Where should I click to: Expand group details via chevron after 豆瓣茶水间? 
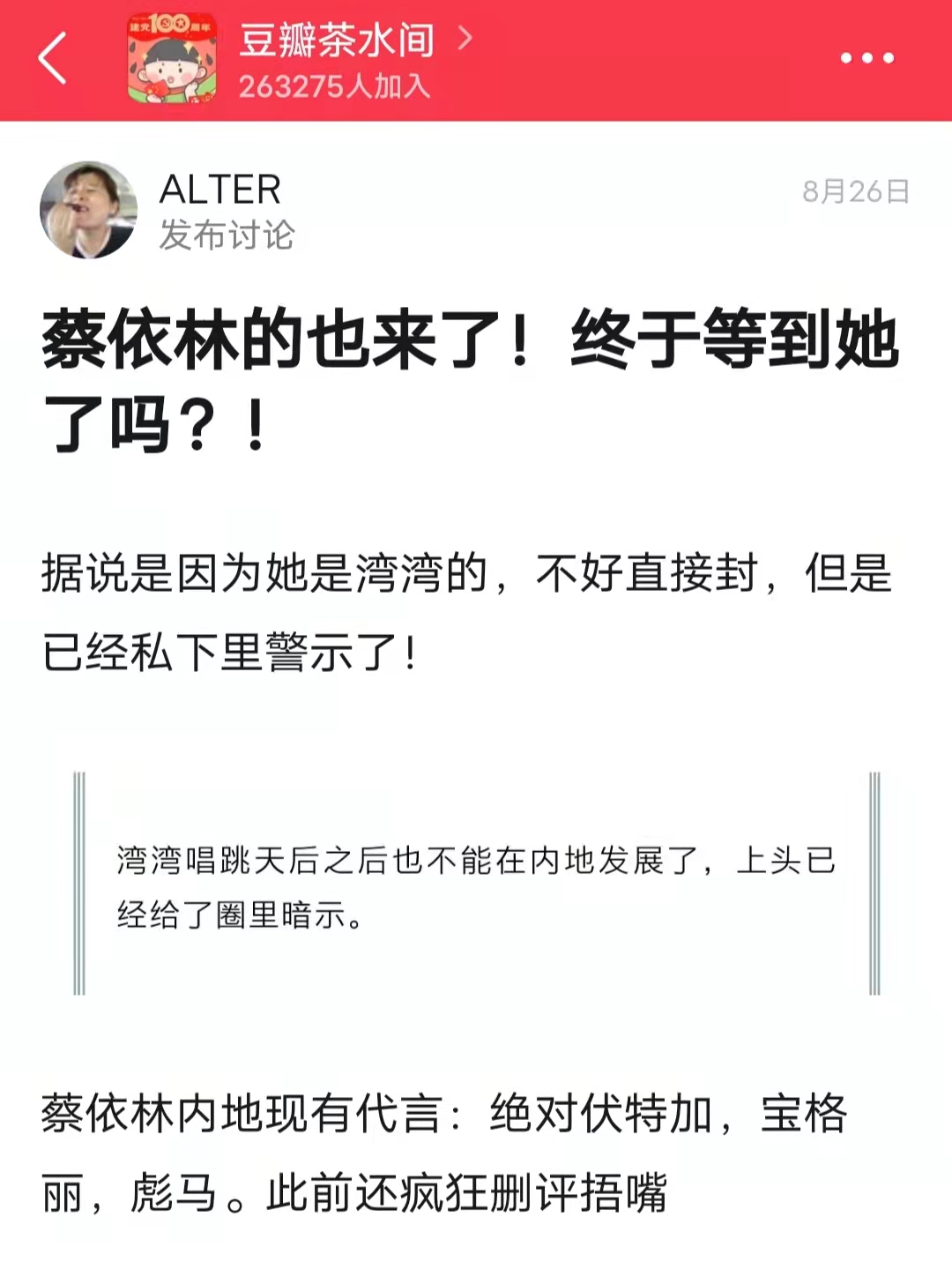(467, 40)
